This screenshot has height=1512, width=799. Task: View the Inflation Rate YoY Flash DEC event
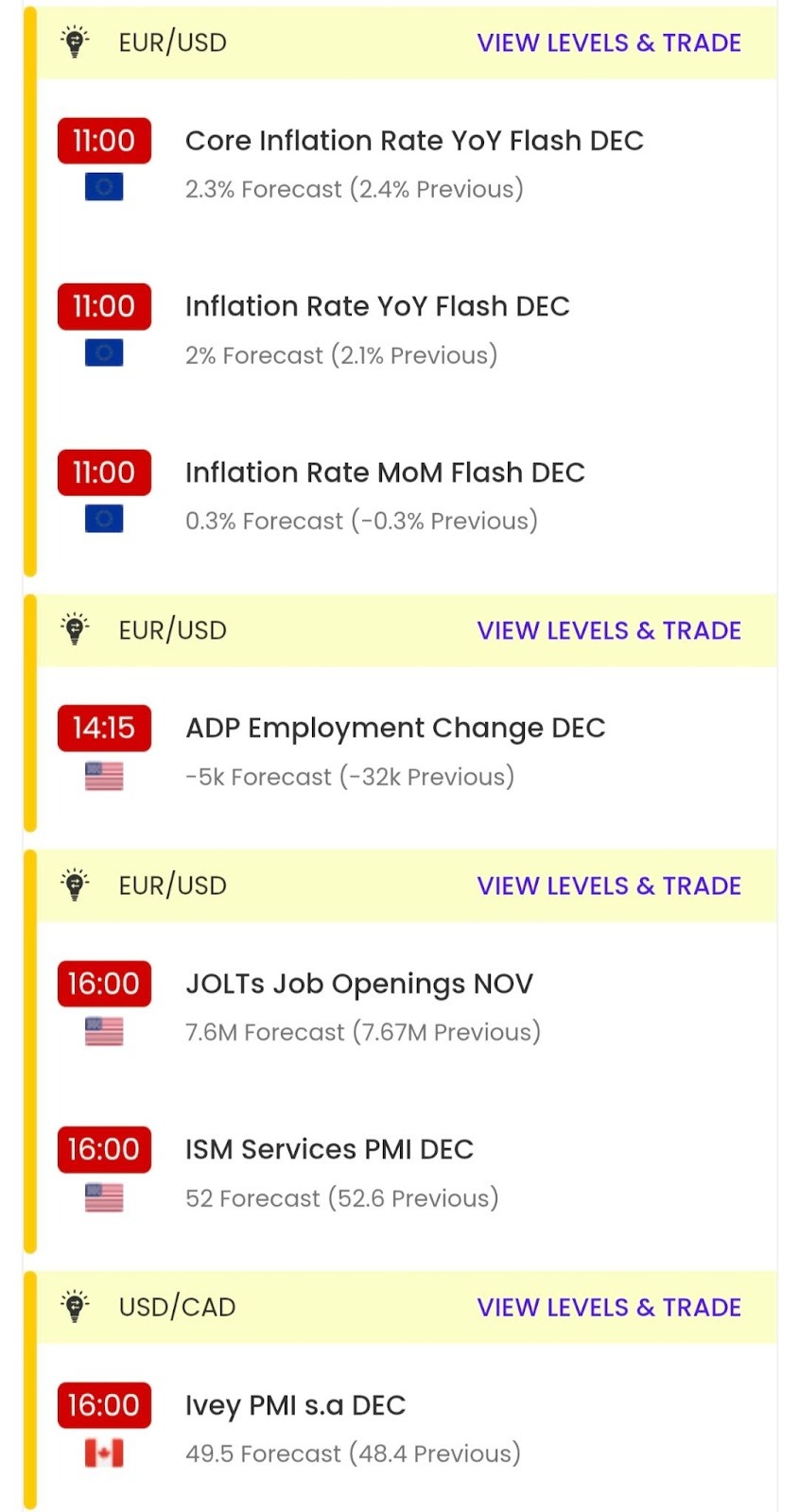(x=376, y=307)
